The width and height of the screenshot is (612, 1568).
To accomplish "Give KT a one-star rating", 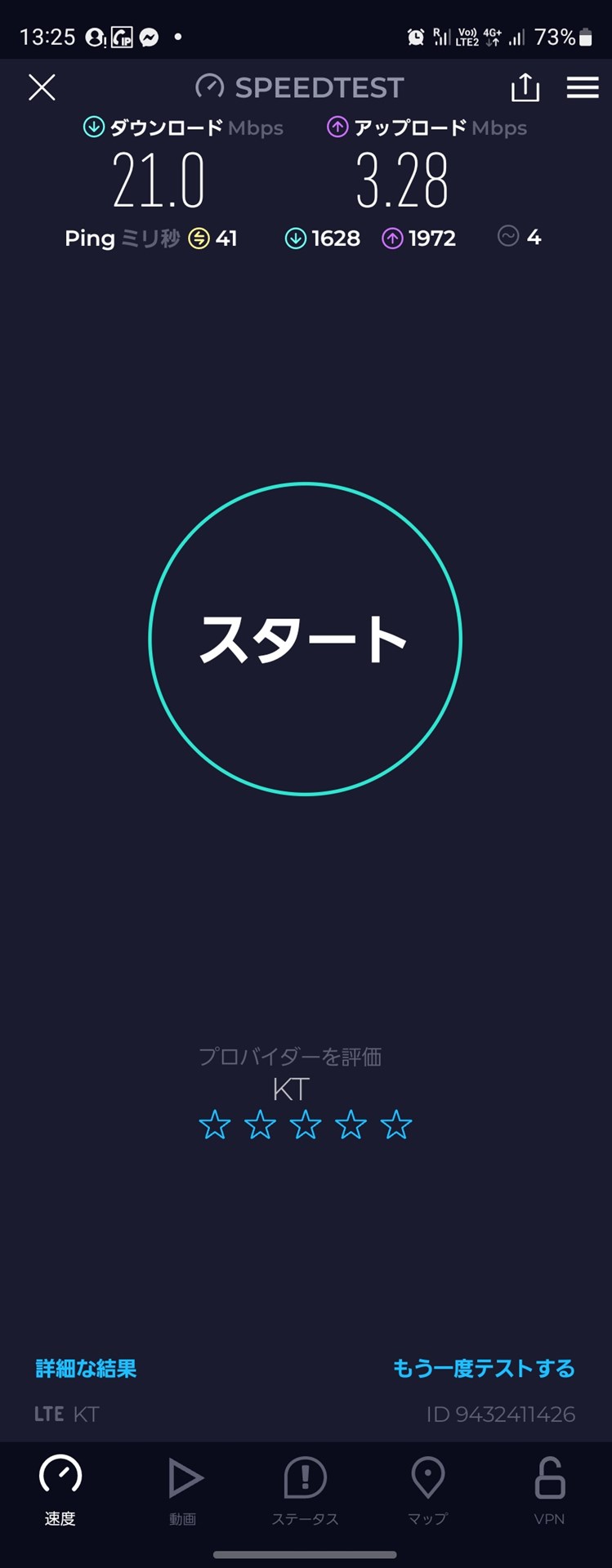I will (x=217, y=1125).
